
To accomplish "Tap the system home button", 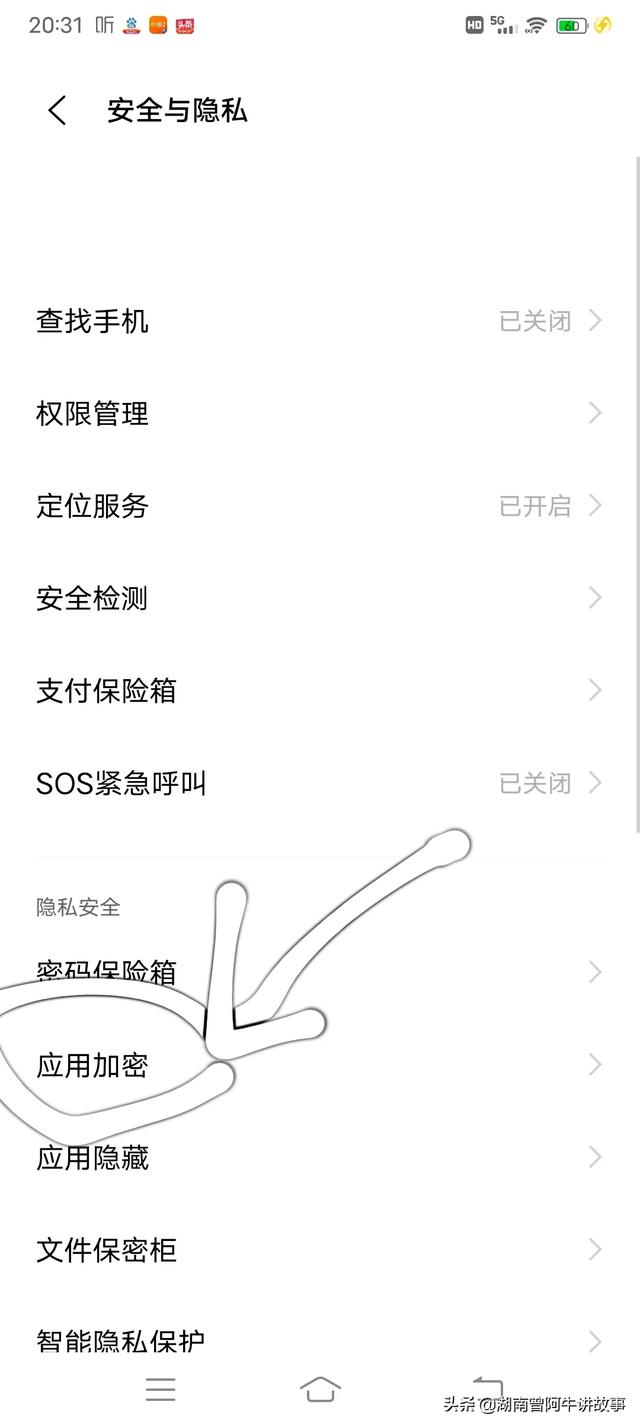I will click(x=320, y=1389).
